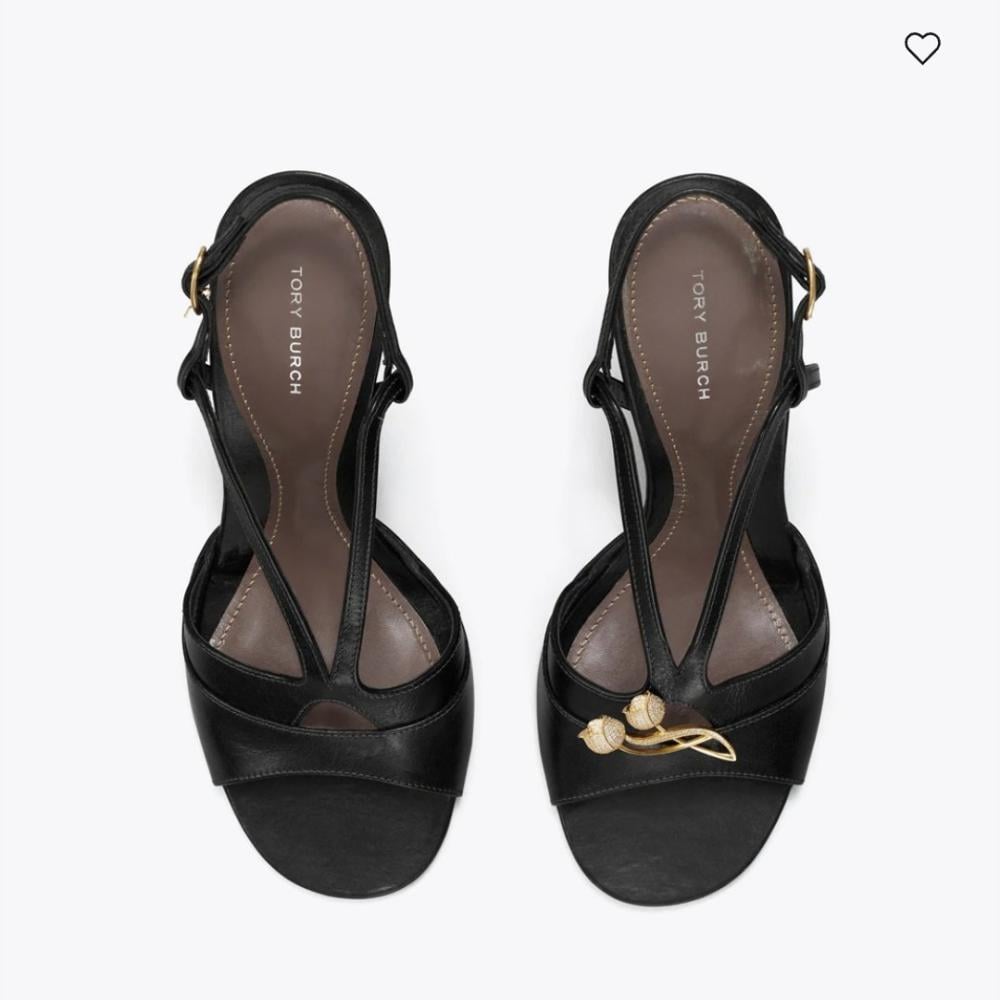Image resolution: width=1000 pixels, height=1000 pixels.
Task: Open the Tory Burch sandals product image
Action: coord(500,537)
